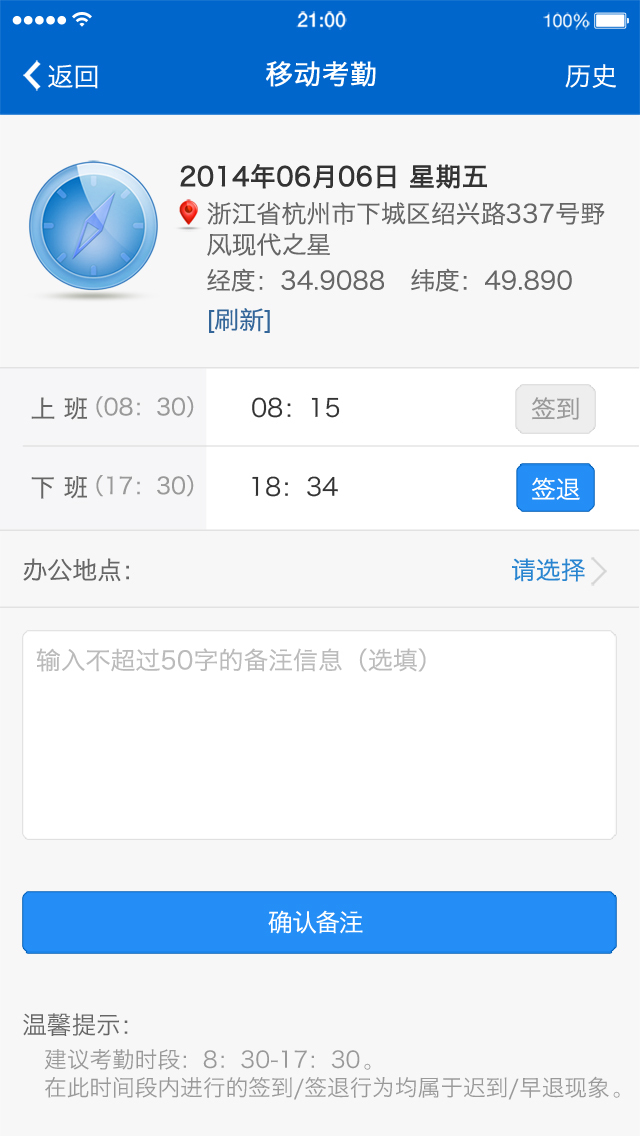Focus the 备注信息 remark text field
The width and height of the screenshot is (640, 1136).
(x=319, y=735)
